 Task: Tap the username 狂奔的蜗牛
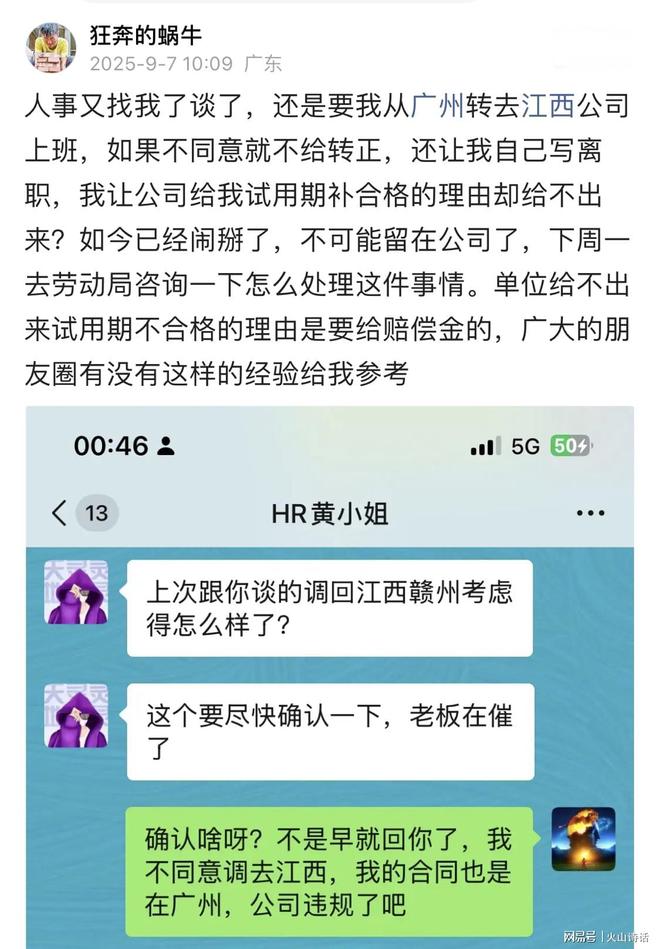click(145, 35)
